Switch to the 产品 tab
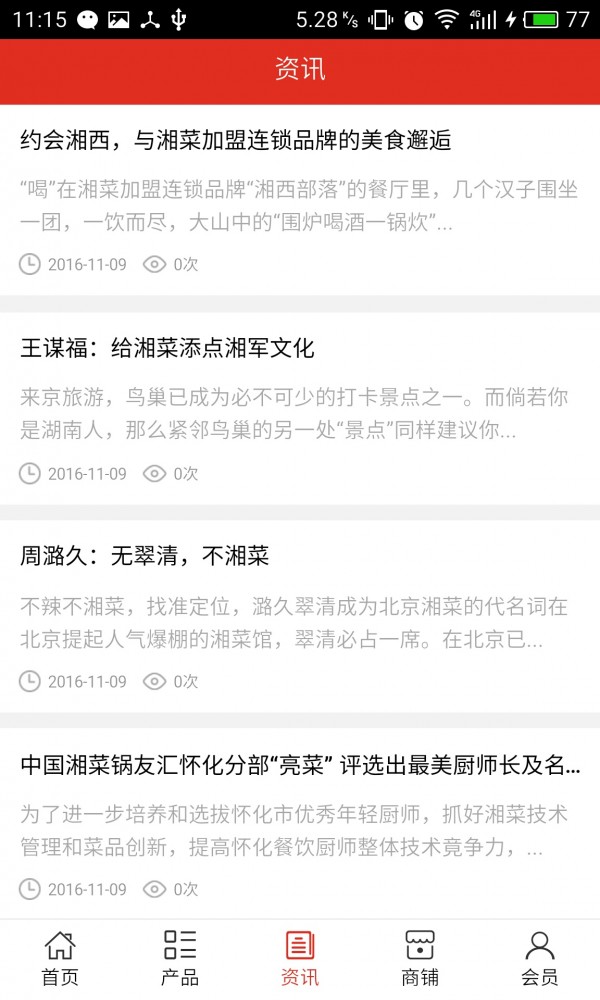 point(180,958)
